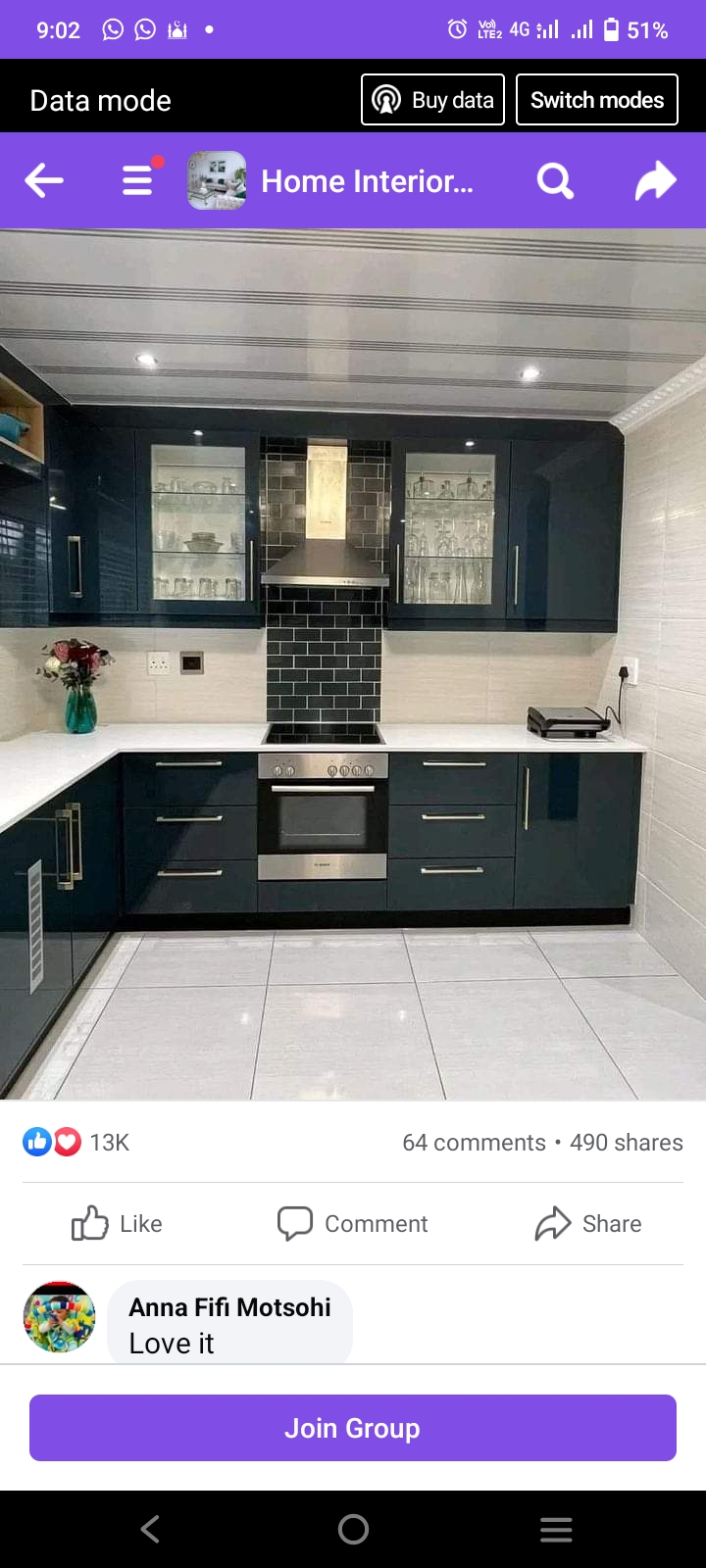Open the Home Interior group page

[366, 181]
